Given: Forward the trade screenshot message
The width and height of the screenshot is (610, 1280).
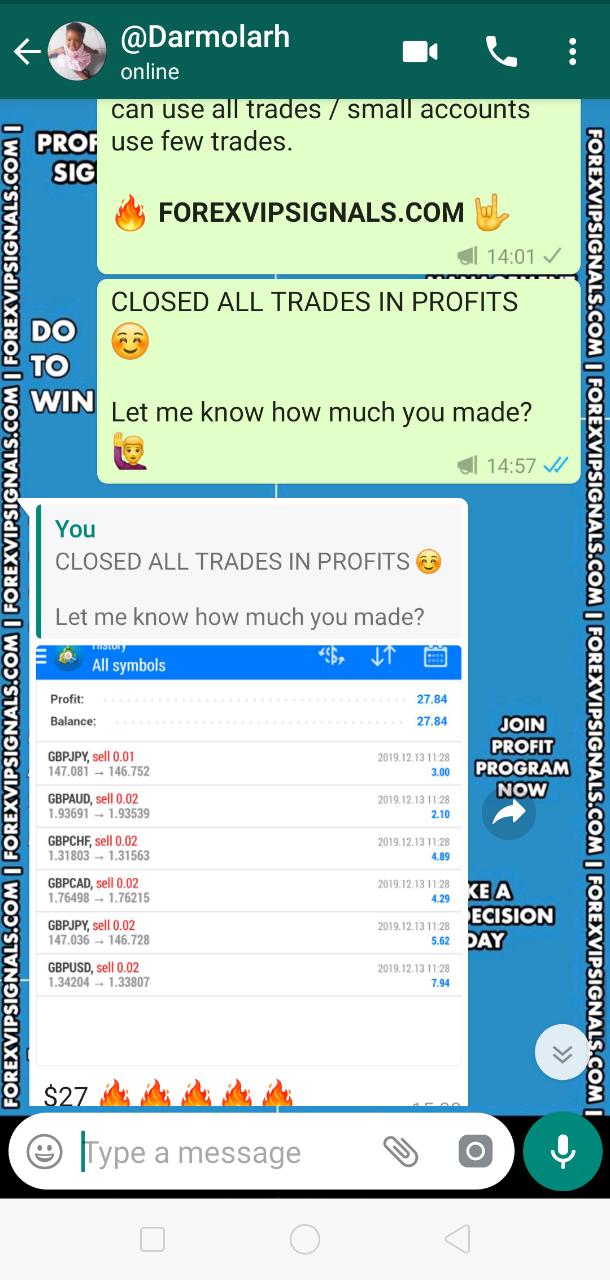Looking at the screenshot, I should (509, 814).
